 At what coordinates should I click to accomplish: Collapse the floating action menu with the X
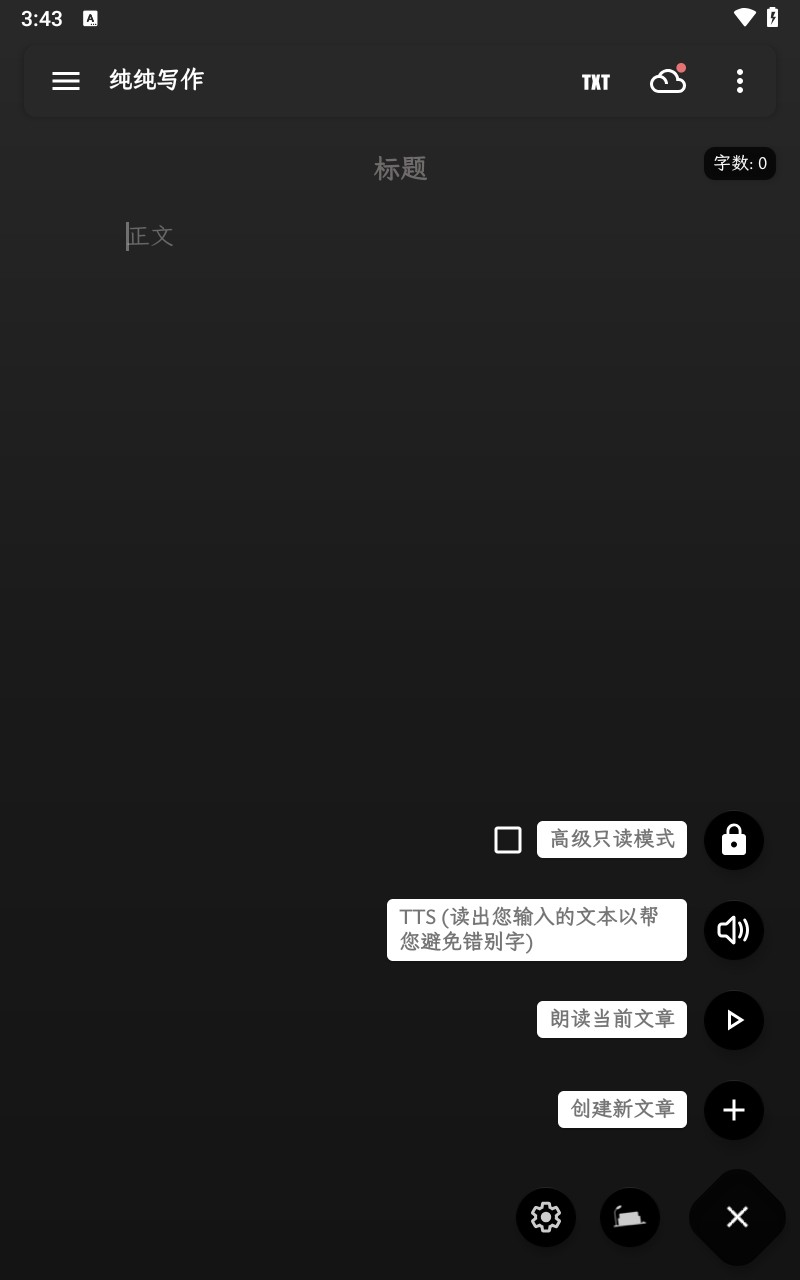pos(737,1217)
